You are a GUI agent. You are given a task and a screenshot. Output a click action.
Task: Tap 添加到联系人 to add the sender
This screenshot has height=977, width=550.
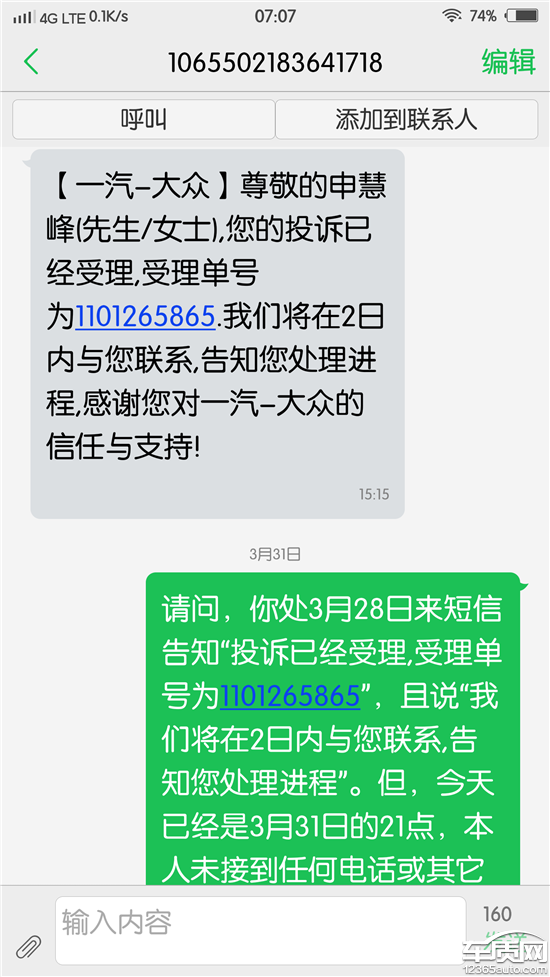pyautogui.click(x=406, y=119)
